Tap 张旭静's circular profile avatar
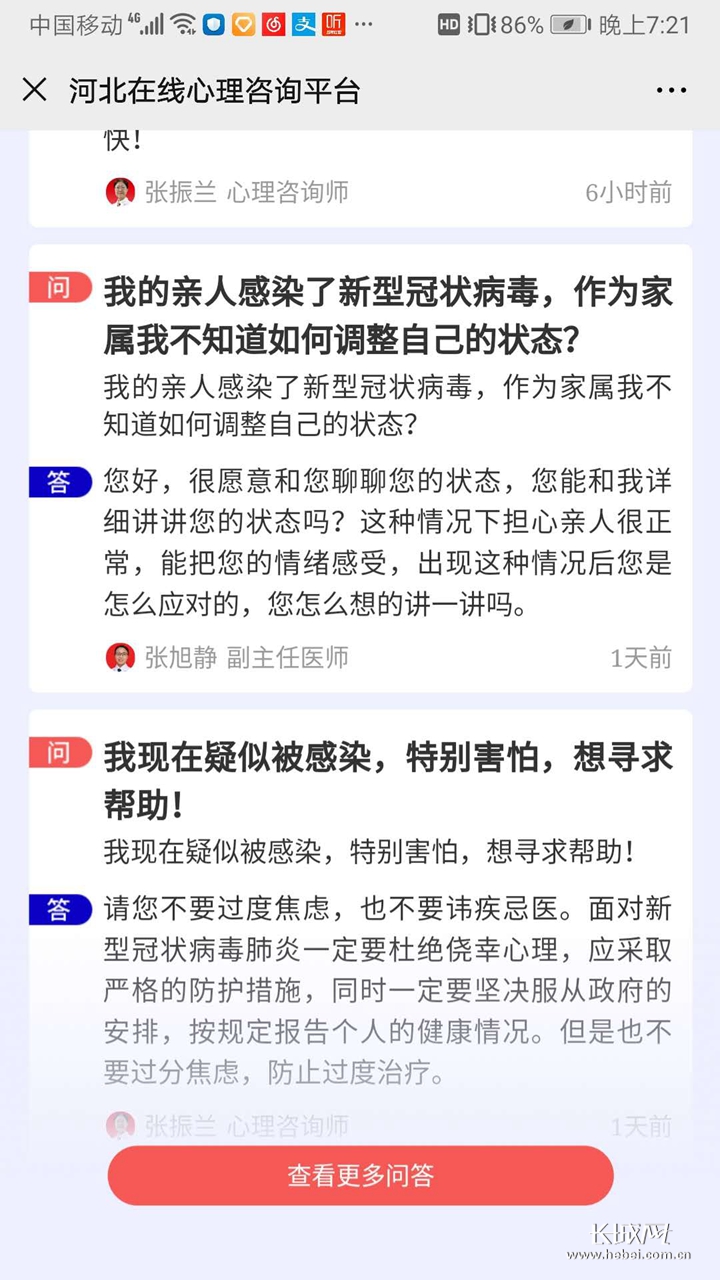 [x=120, y=657]
